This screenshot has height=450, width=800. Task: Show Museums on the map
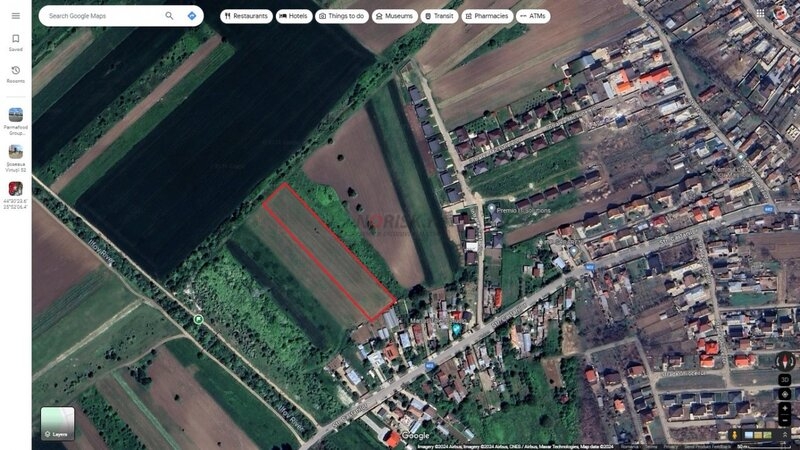tap(395, 16)
